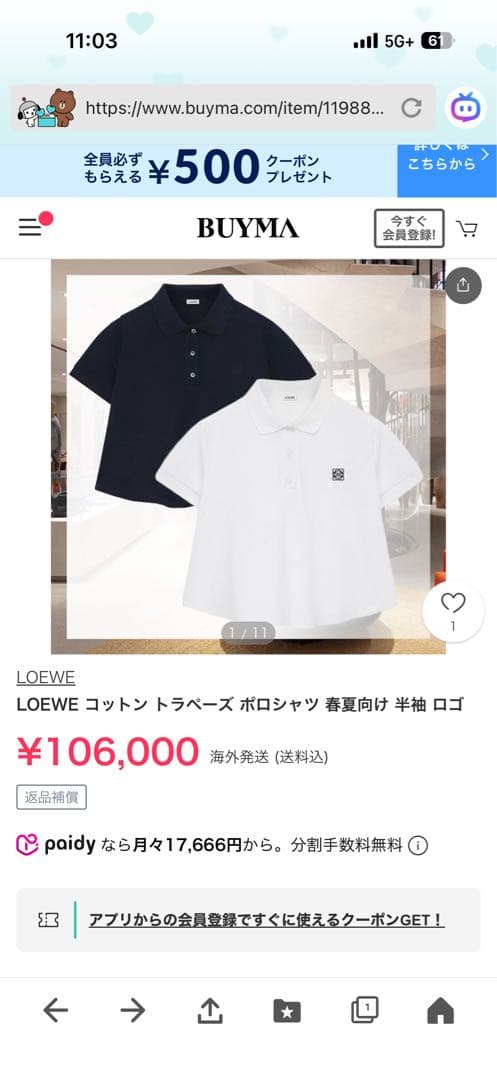Go back with the browser back arrow
497x1080 pixels.
click(x=56, y=1010)
